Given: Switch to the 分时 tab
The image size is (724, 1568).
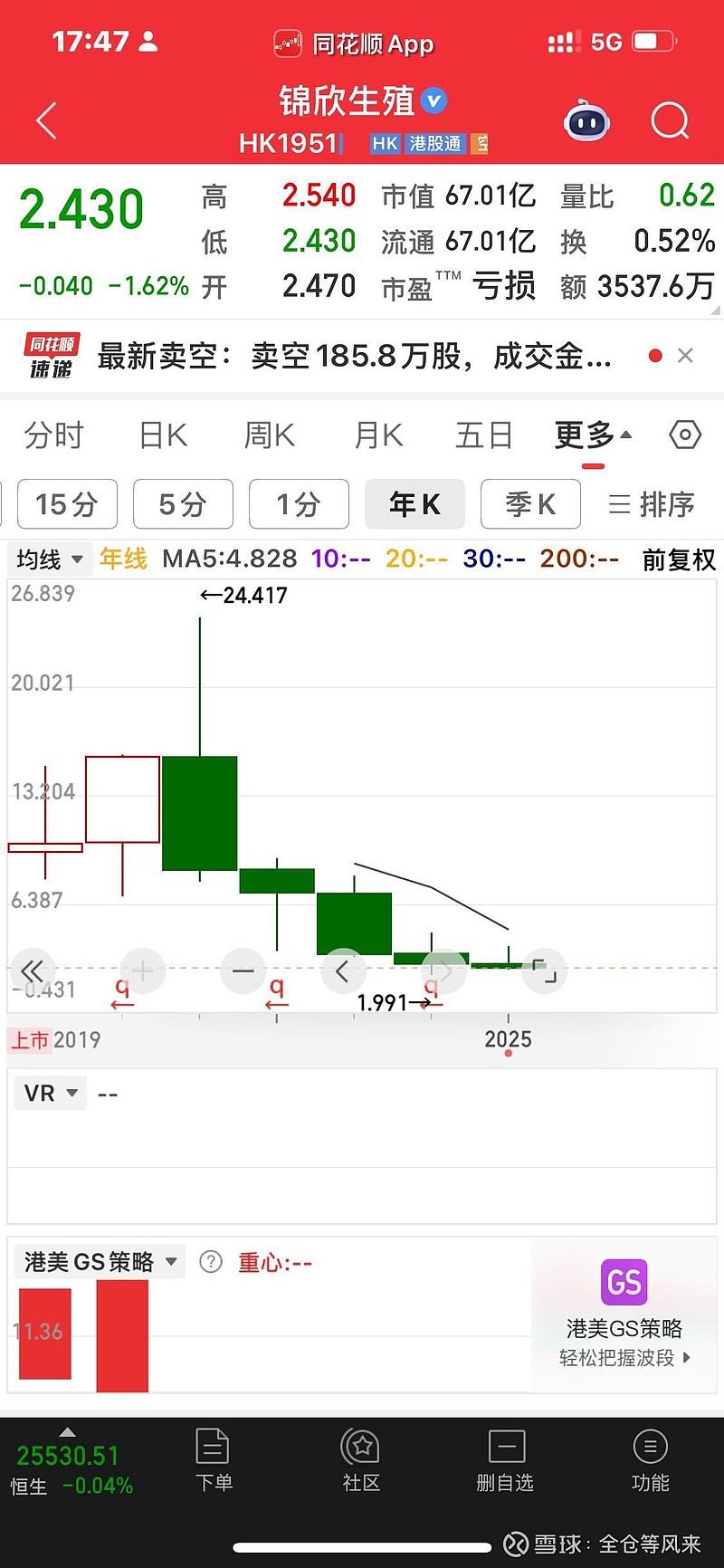Looking at the screenshot, I should pos(52,435).
